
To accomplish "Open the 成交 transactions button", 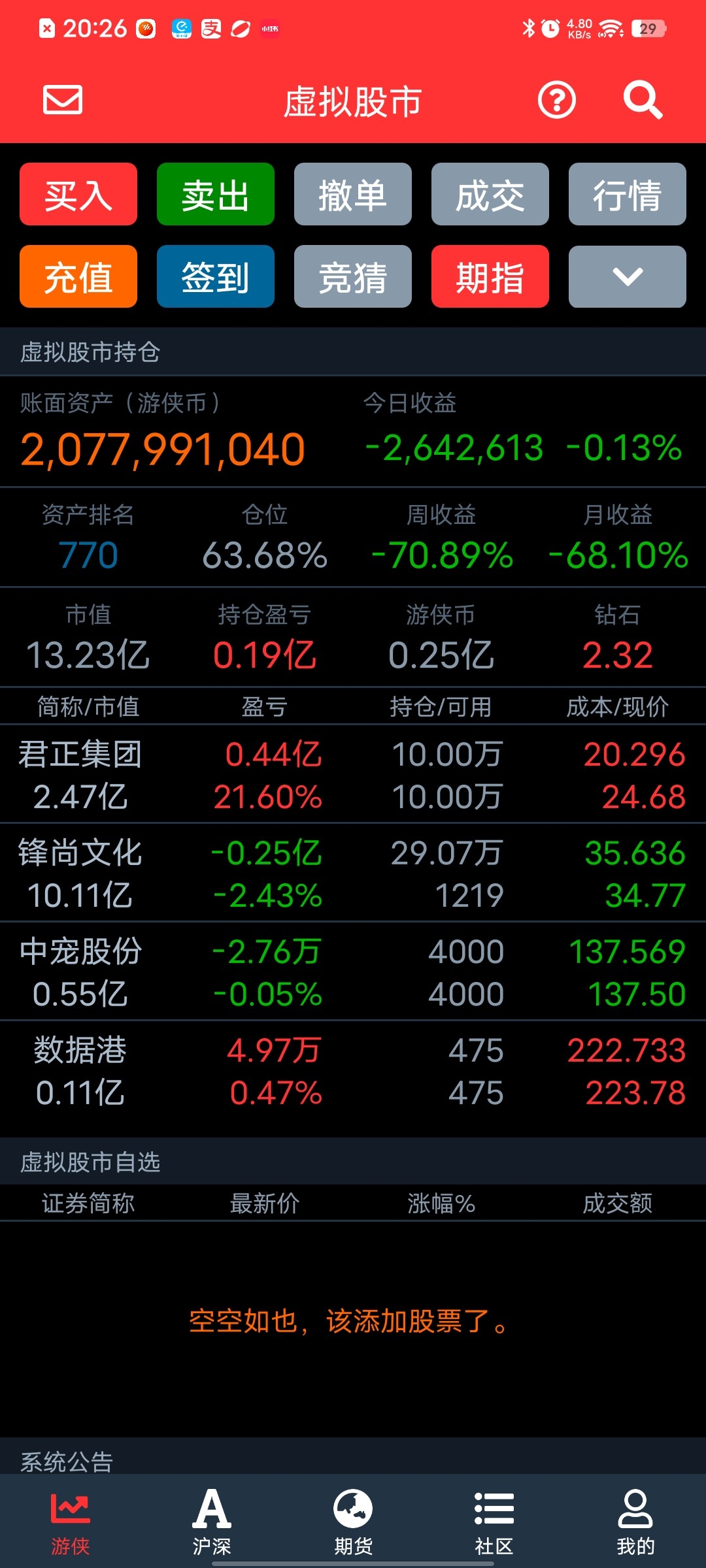I will pyautogui.click(x=490, y=194).
